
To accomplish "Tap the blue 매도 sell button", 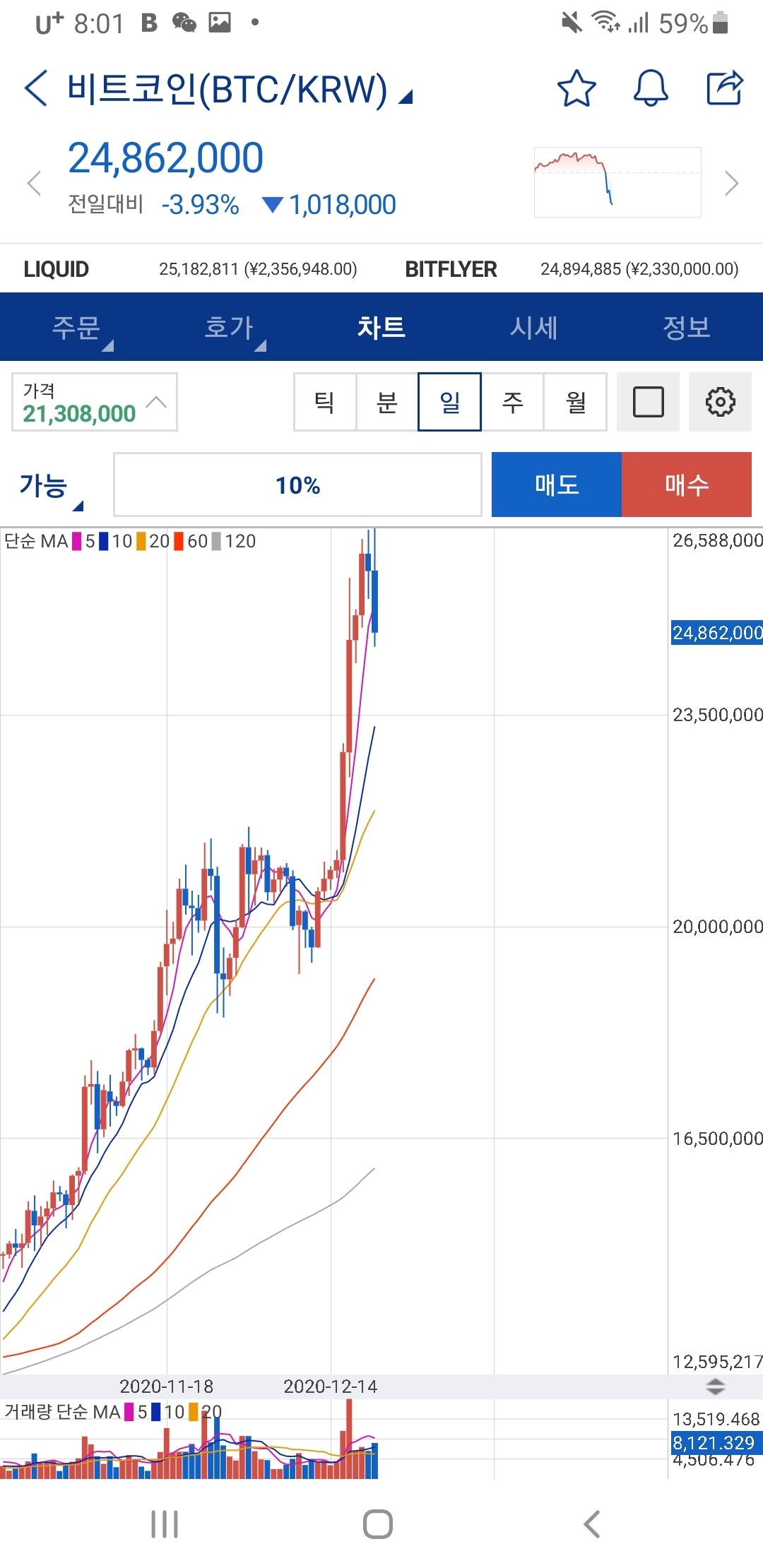I will pos(556,485).
